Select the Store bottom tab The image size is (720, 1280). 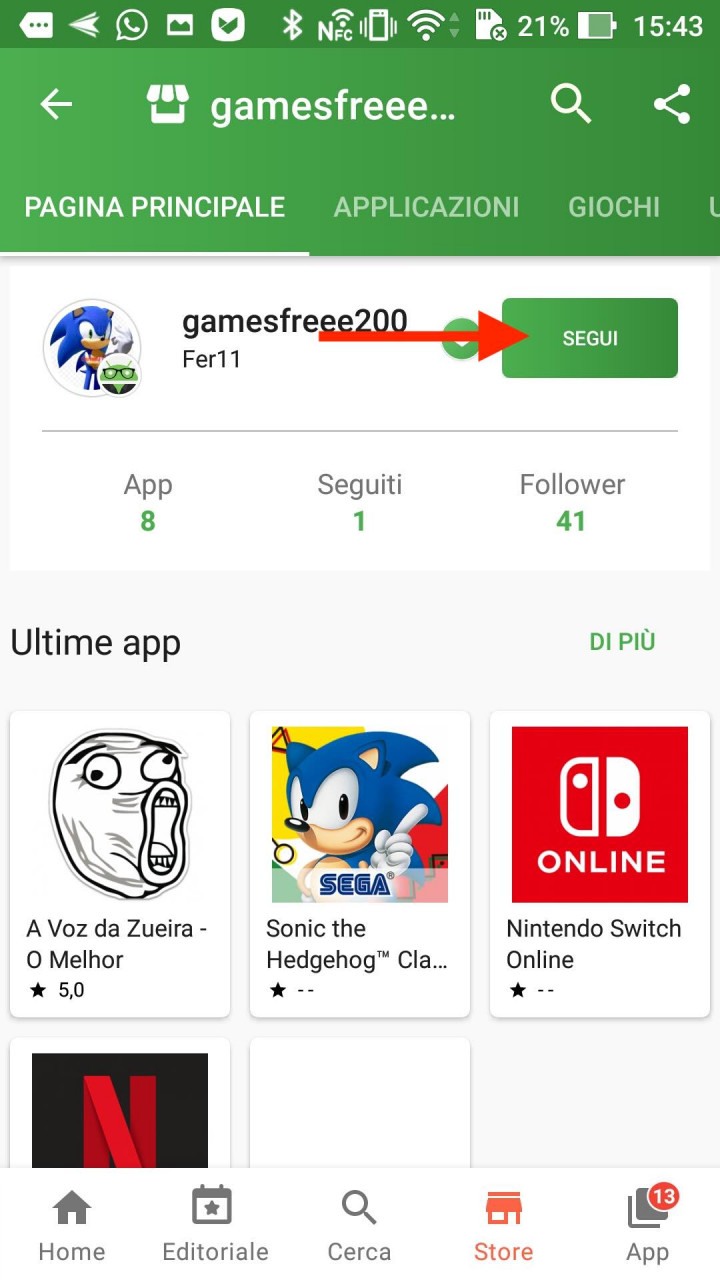point(503,1225)
